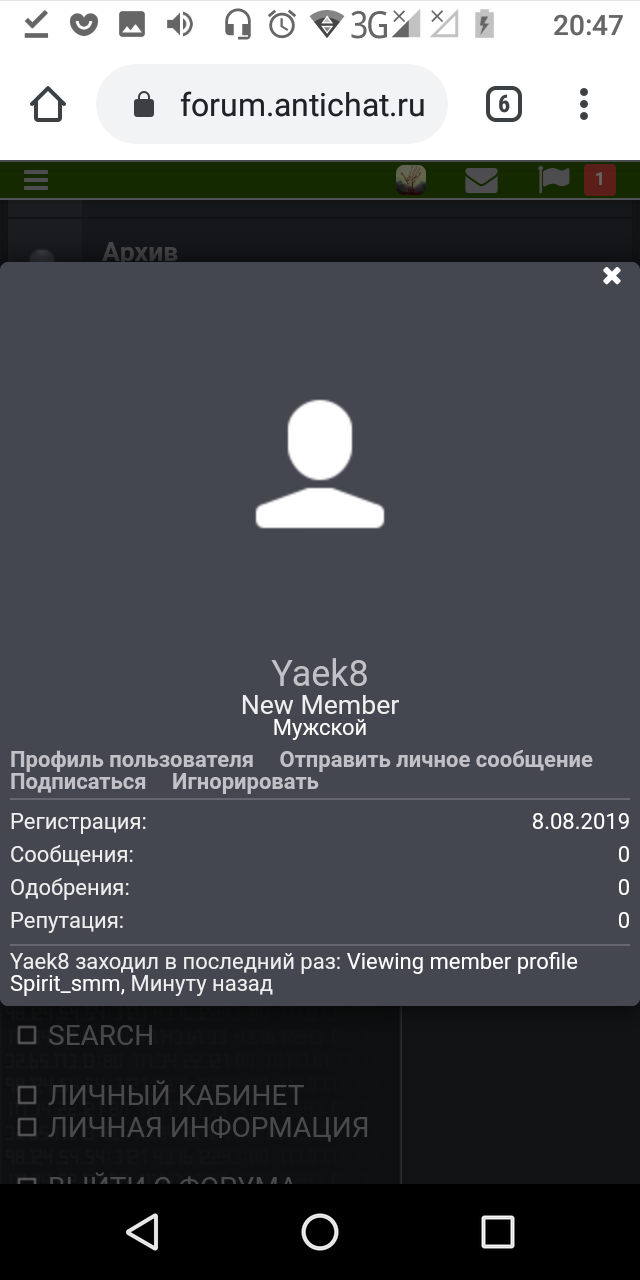640x1280 pixels.
Task: Open Профиль пользователя link
Action: coord(132,760)
